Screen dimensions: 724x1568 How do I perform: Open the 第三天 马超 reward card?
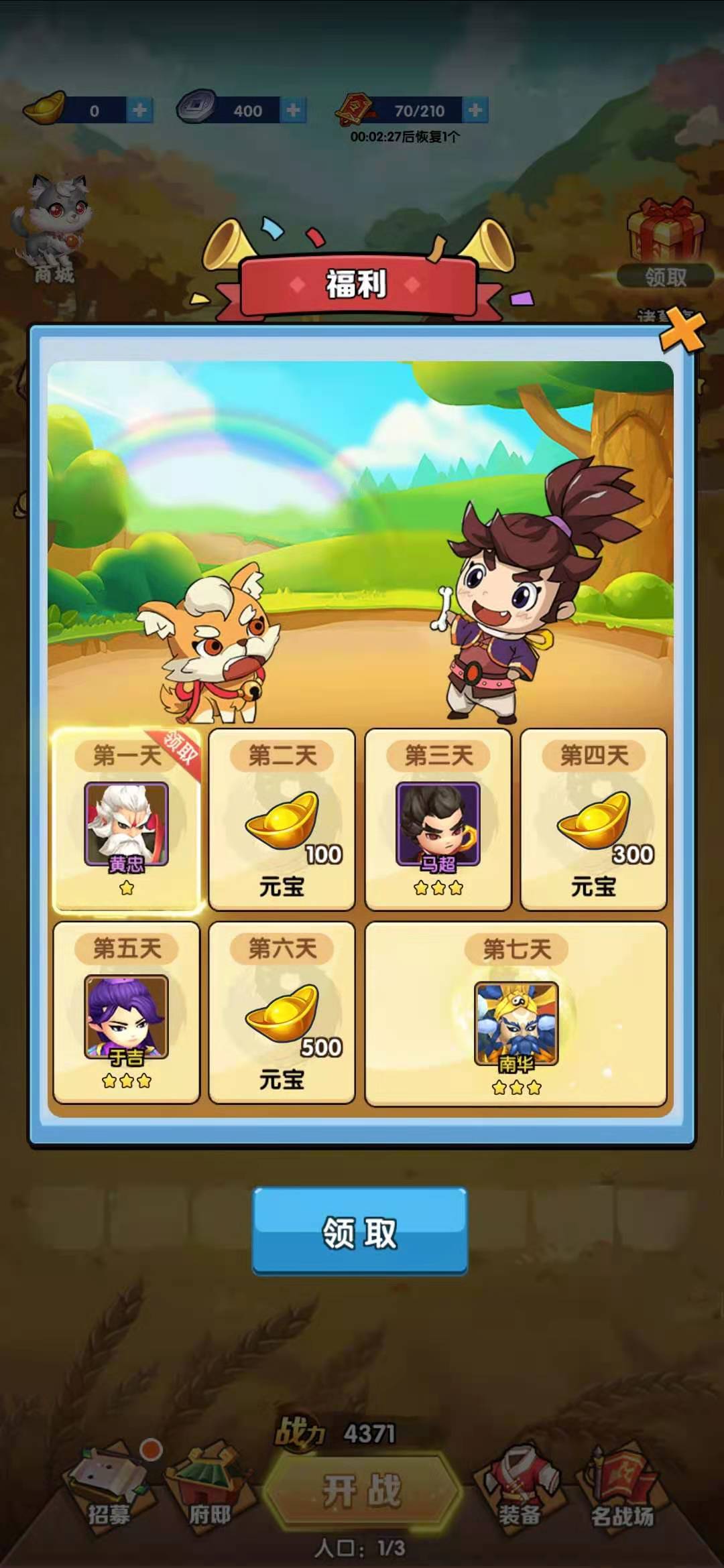tap(438, 820)
